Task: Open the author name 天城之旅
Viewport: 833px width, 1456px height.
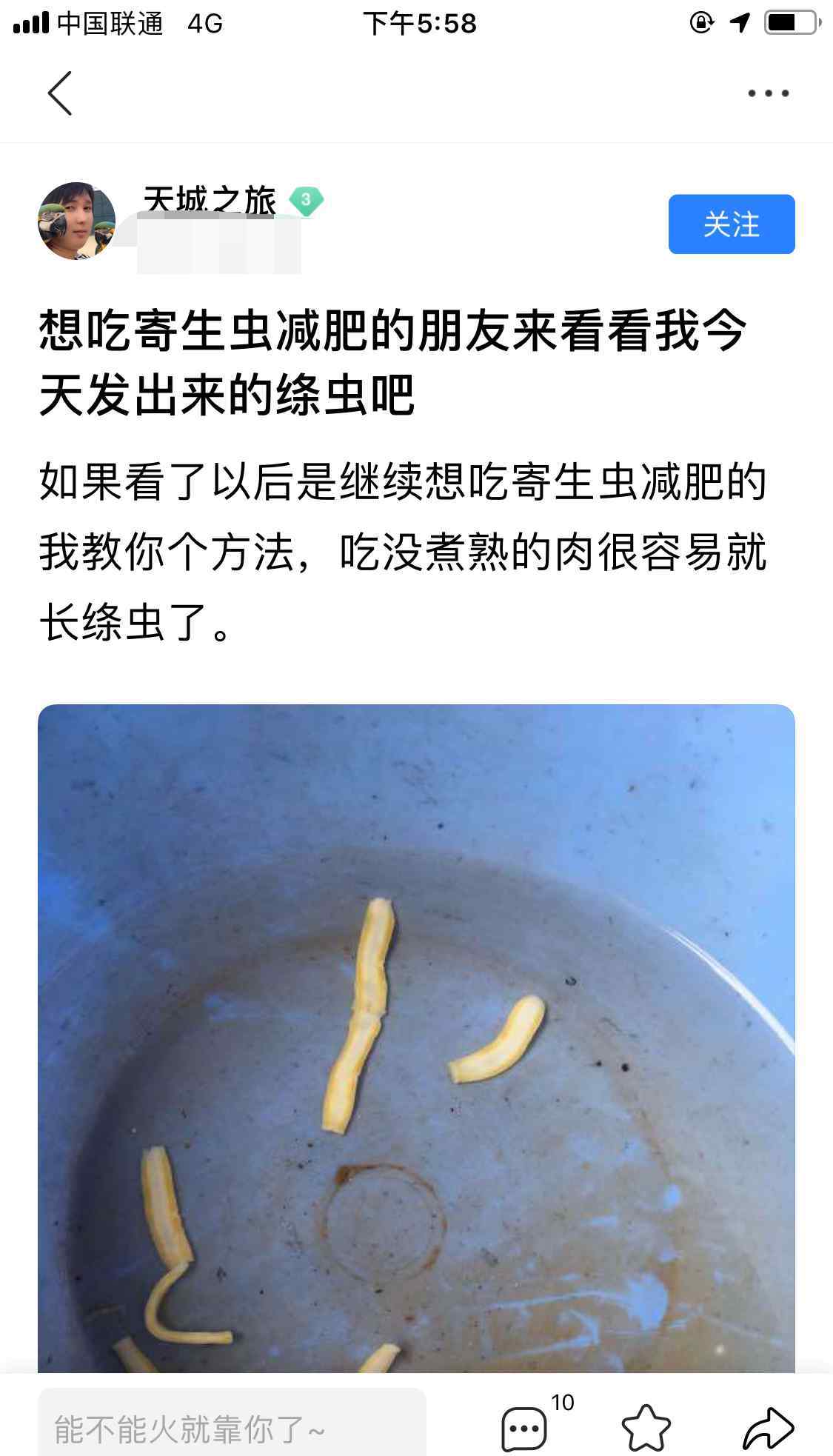Action: coord(210,200)
